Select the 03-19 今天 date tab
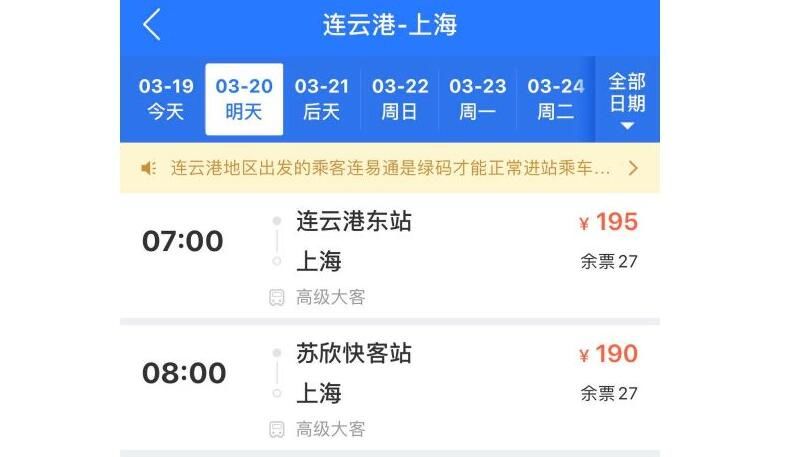792x457 pixels. click(x=165, y=99)
